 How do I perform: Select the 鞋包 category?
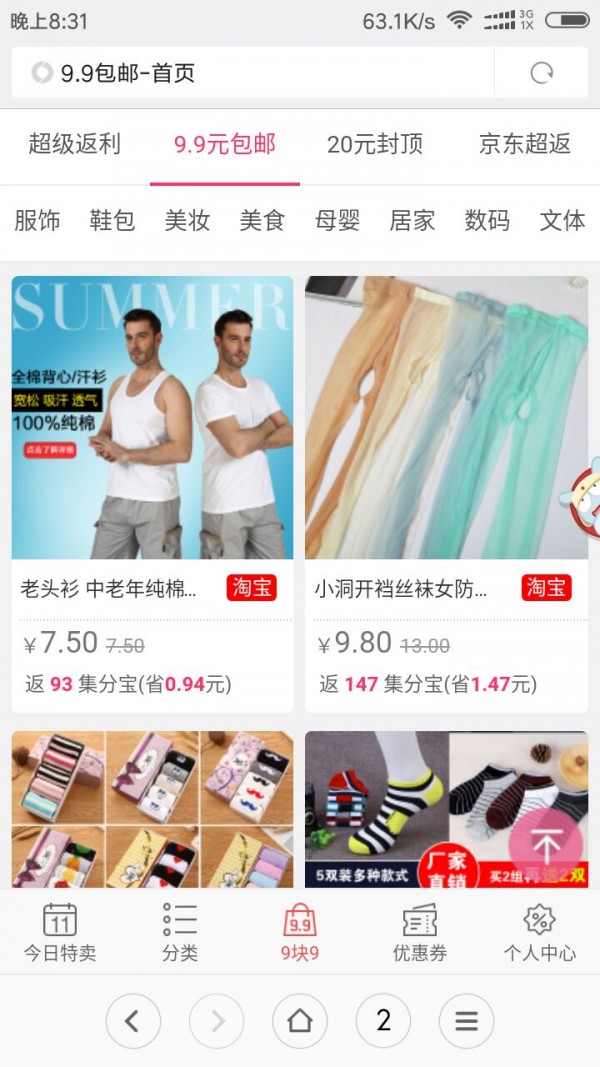(112, 221)
